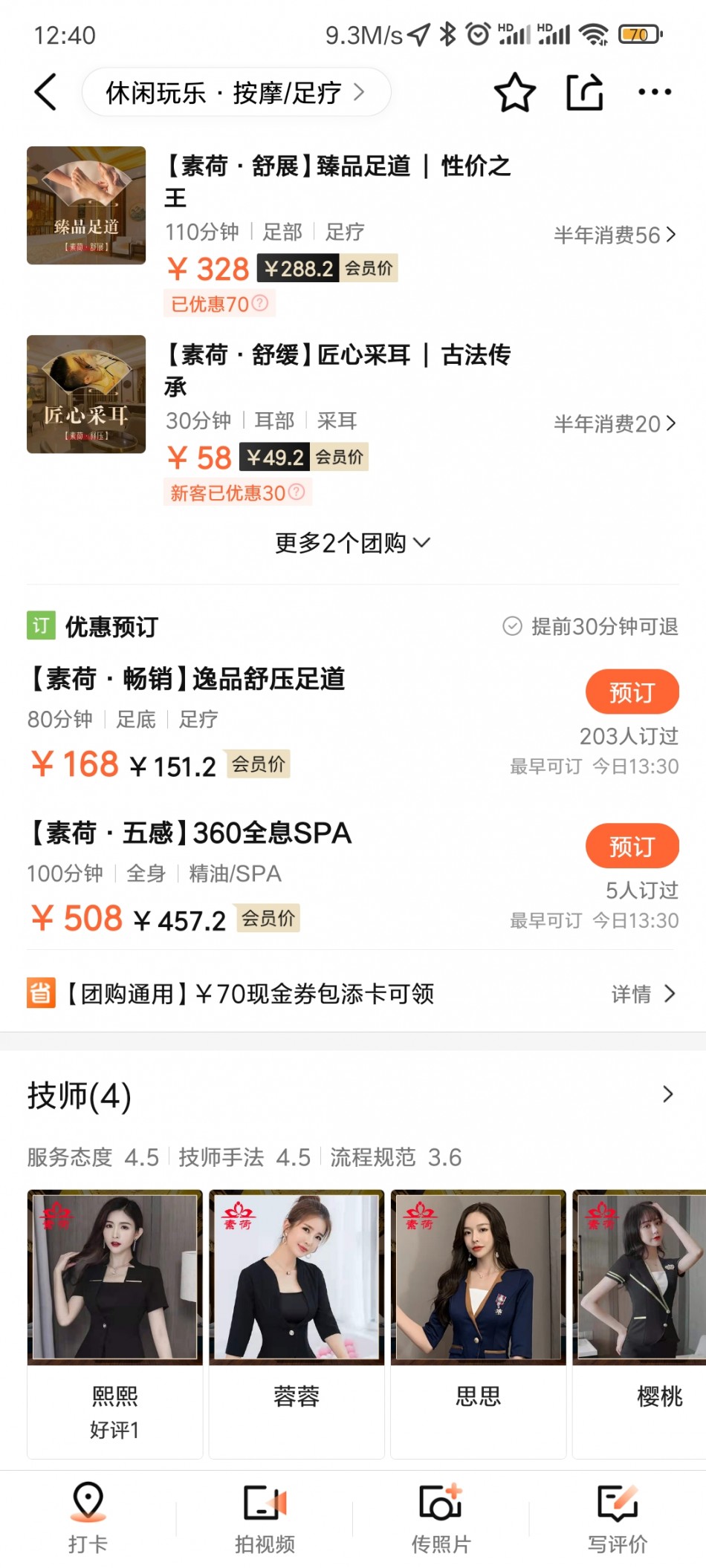Viewport: 706px width, 1568px height.
Task: Open the full 技师 list
Action: [x=667, y=1094]
